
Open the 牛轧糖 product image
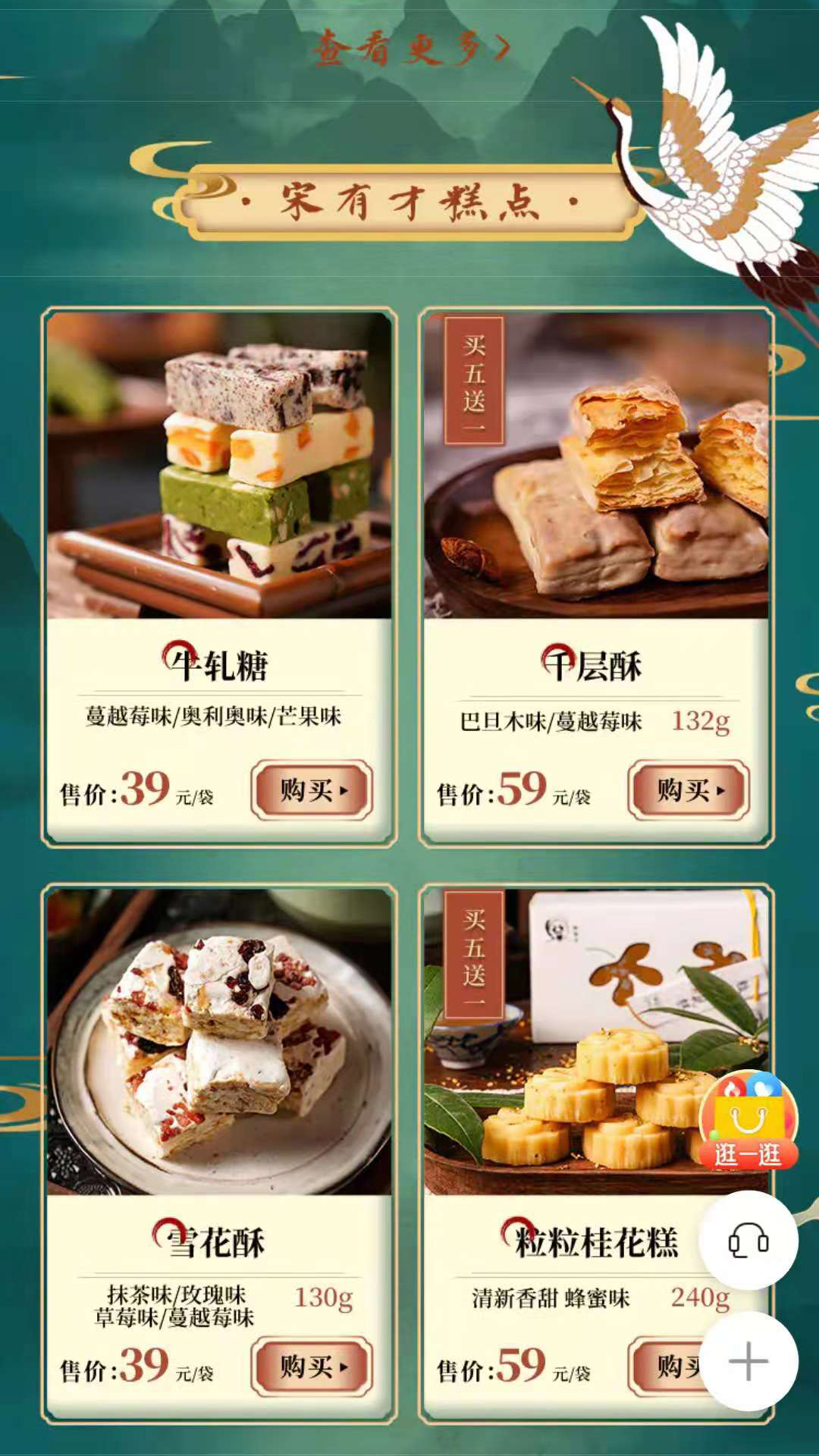pos(219,465)
